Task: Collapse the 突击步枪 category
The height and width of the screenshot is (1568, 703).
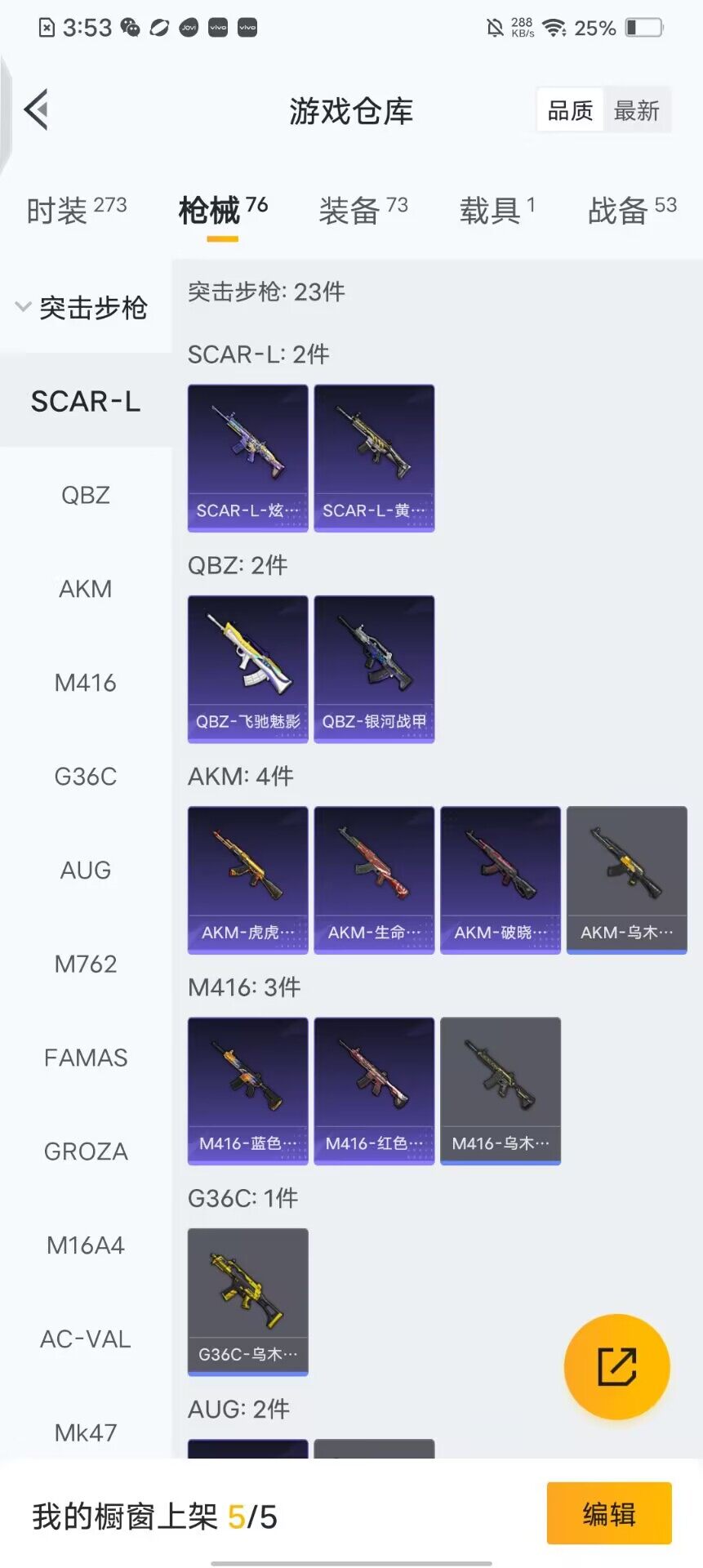Action: pos(82,308)
